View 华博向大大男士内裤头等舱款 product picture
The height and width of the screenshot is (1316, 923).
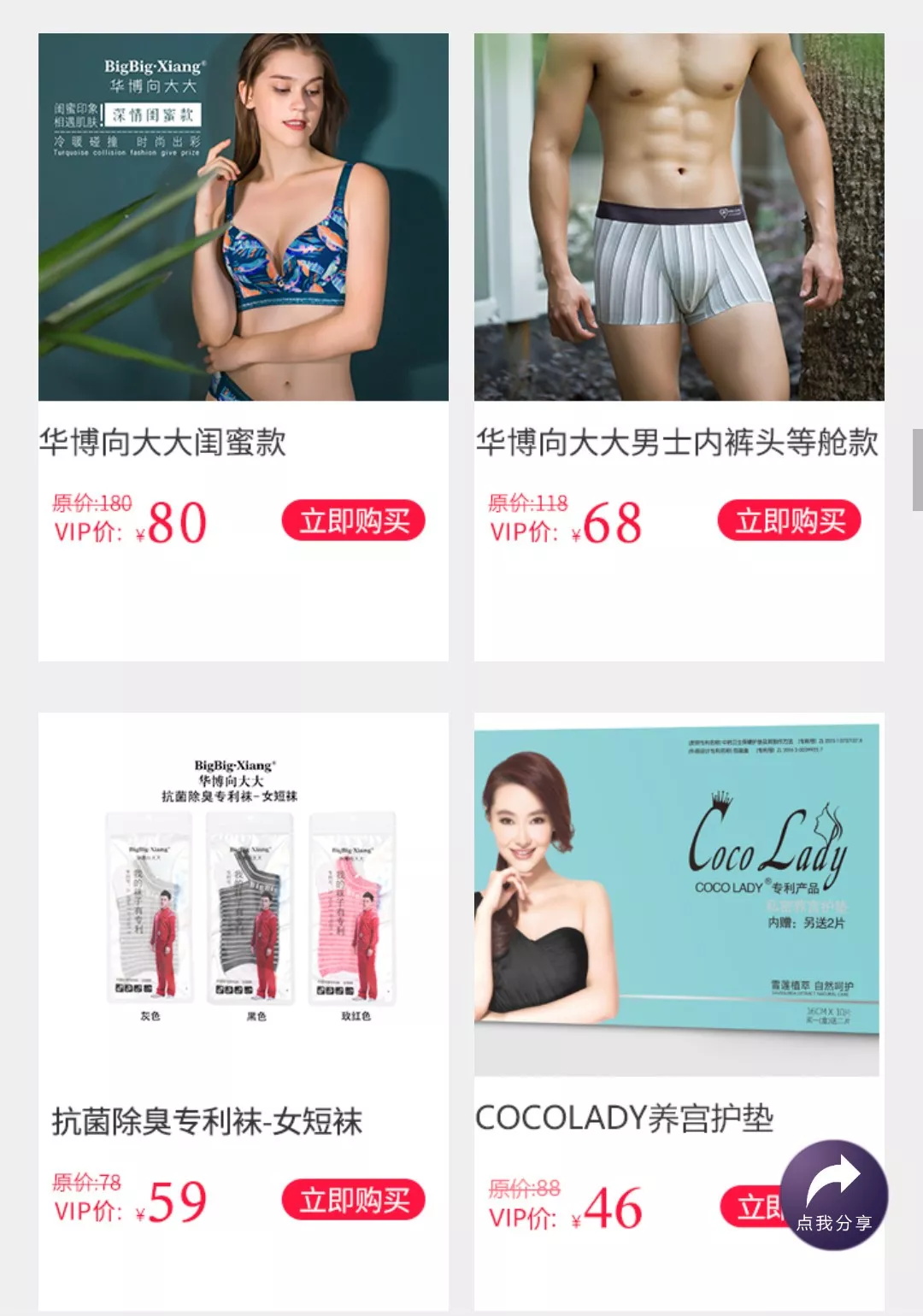point(679,217)
